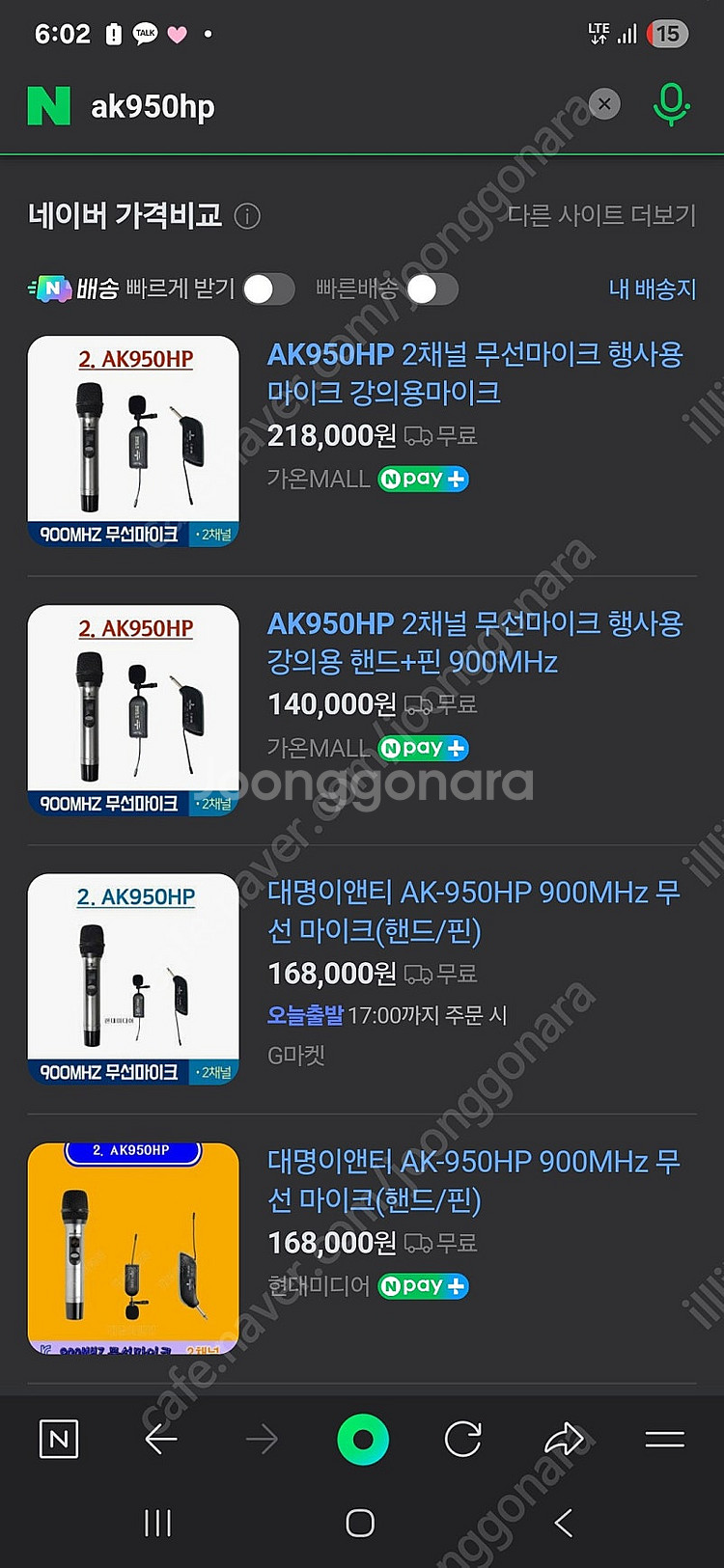
Task: Open the G마켓 AK-950HP listing
Action: [472, 911]
